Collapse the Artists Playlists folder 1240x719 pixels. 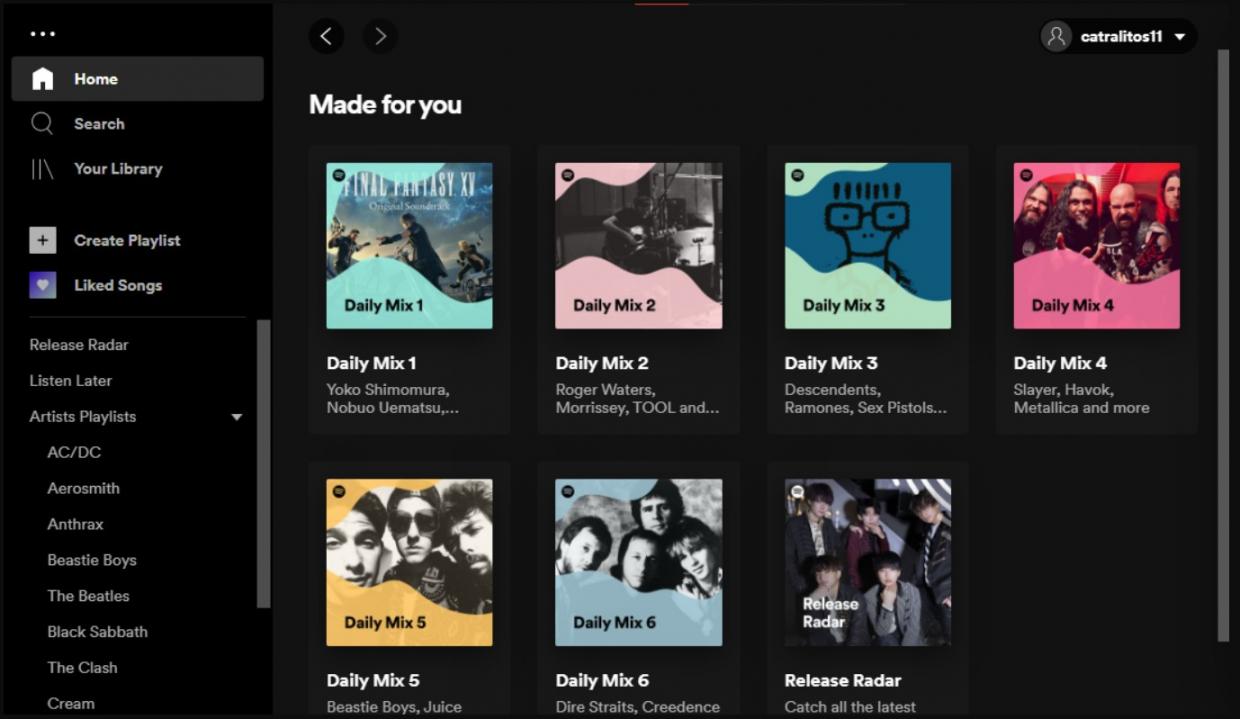click(x=237, y=417)
